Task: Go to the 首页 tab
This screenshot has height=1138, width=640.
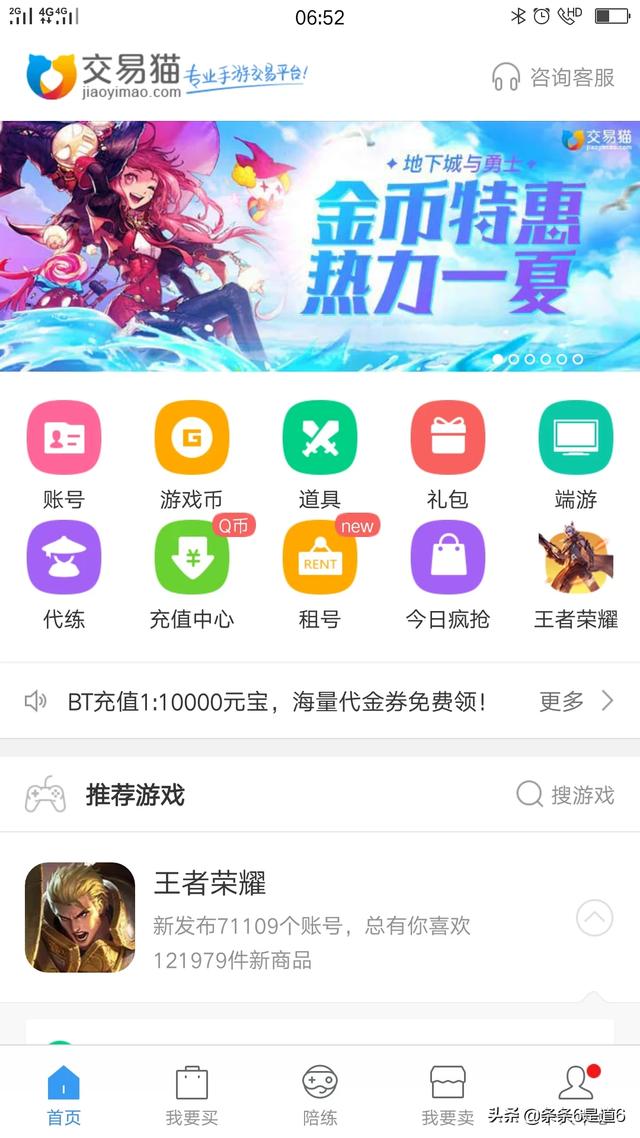Action: point(64,1094)
